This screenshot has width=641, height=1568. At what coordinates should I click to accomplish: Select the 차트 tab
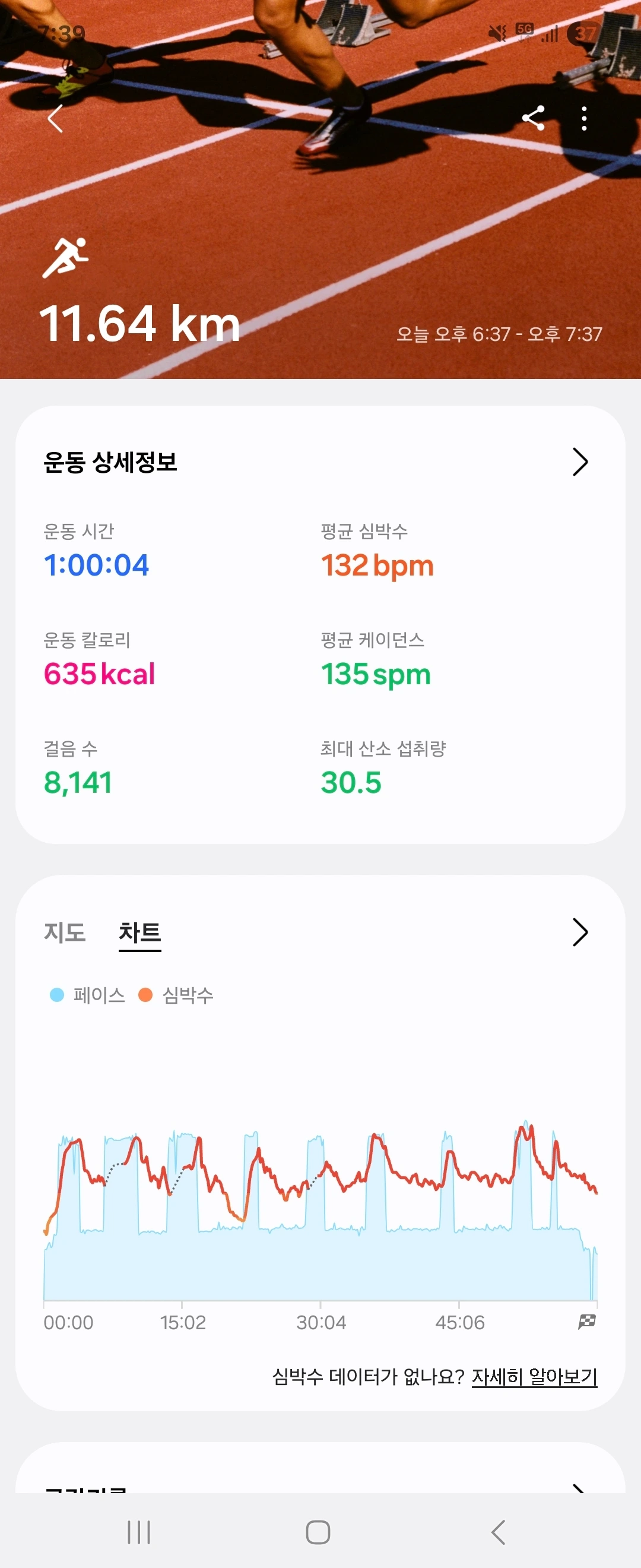pyautogui.click(x=139, y=932)
